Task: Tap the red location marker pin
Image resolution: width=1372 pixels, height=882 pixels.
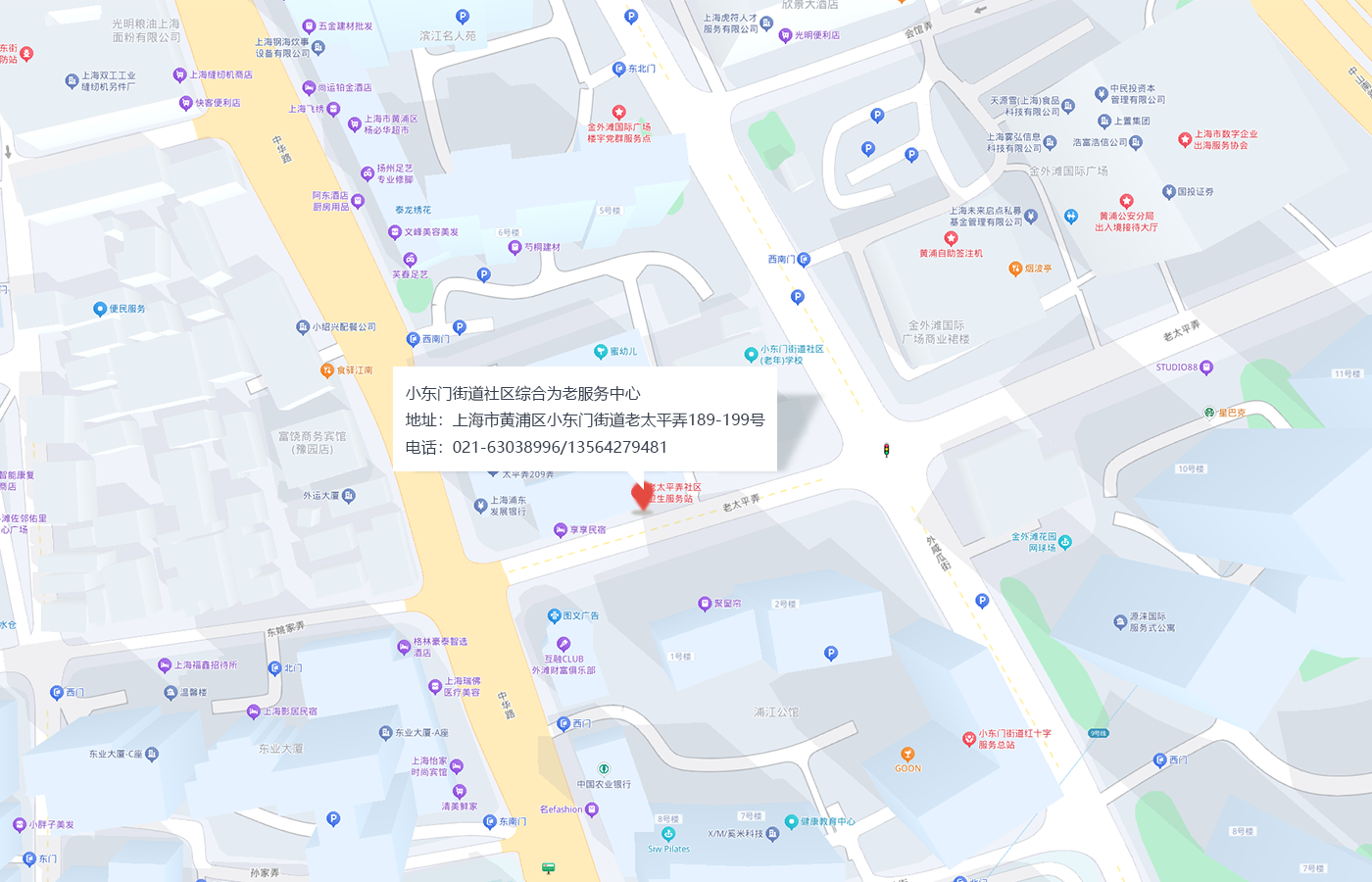Action: 642,495
